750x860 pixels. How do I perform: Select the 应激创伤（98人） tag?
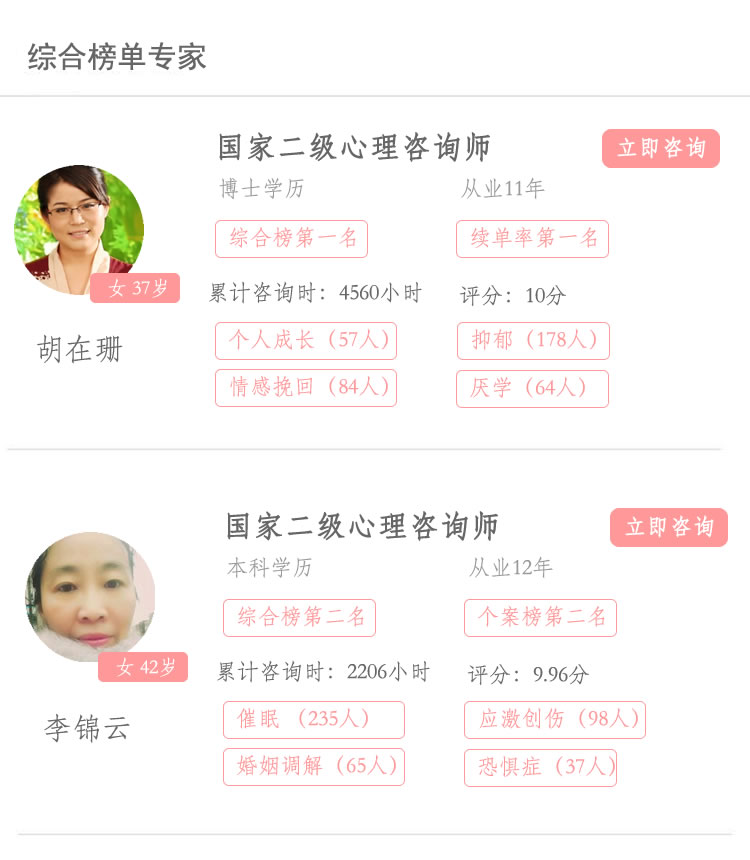point(555,720)
